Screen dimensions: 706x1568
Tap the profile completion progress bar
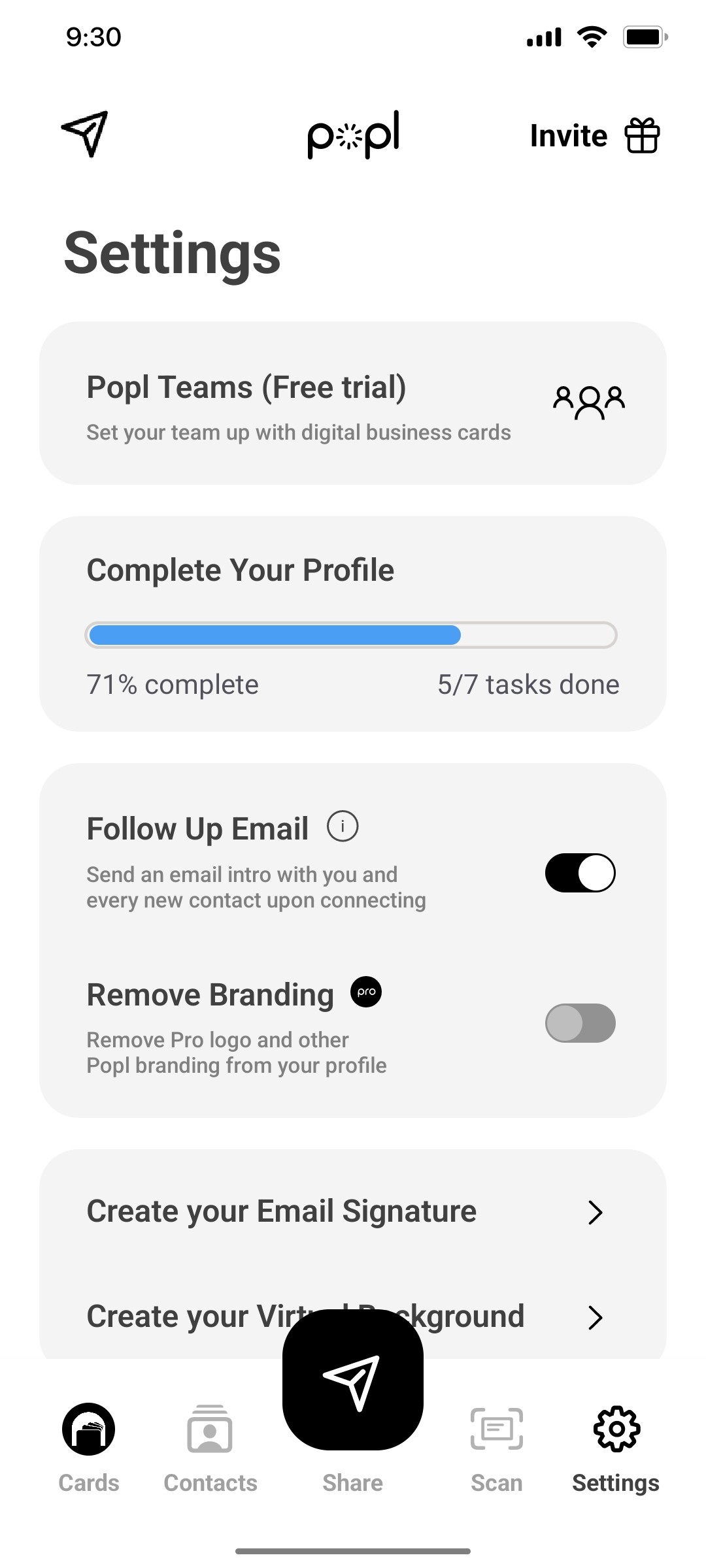point(351,634)
